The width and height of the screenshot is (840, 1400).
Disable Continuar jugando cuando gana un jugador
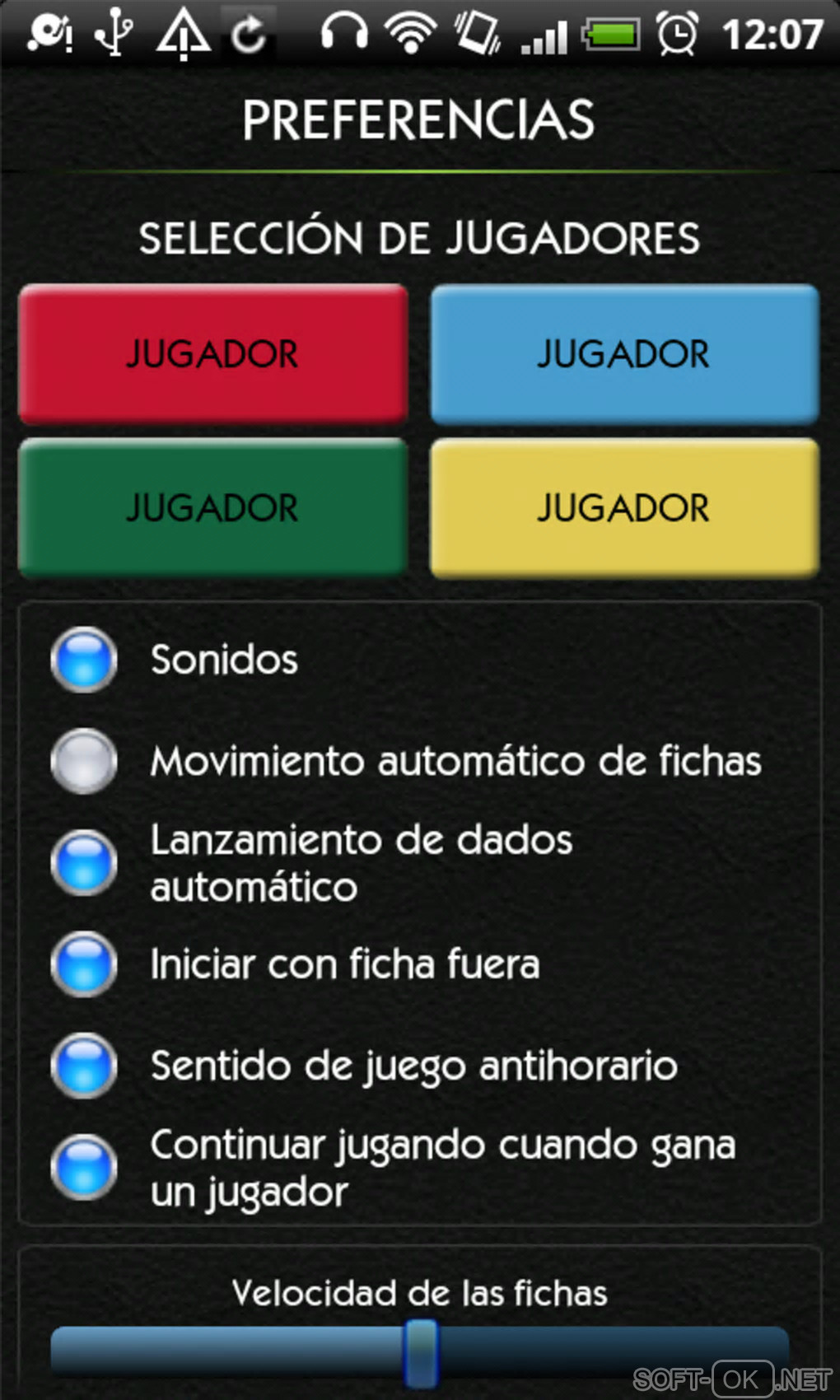[x=84, y=1167]
